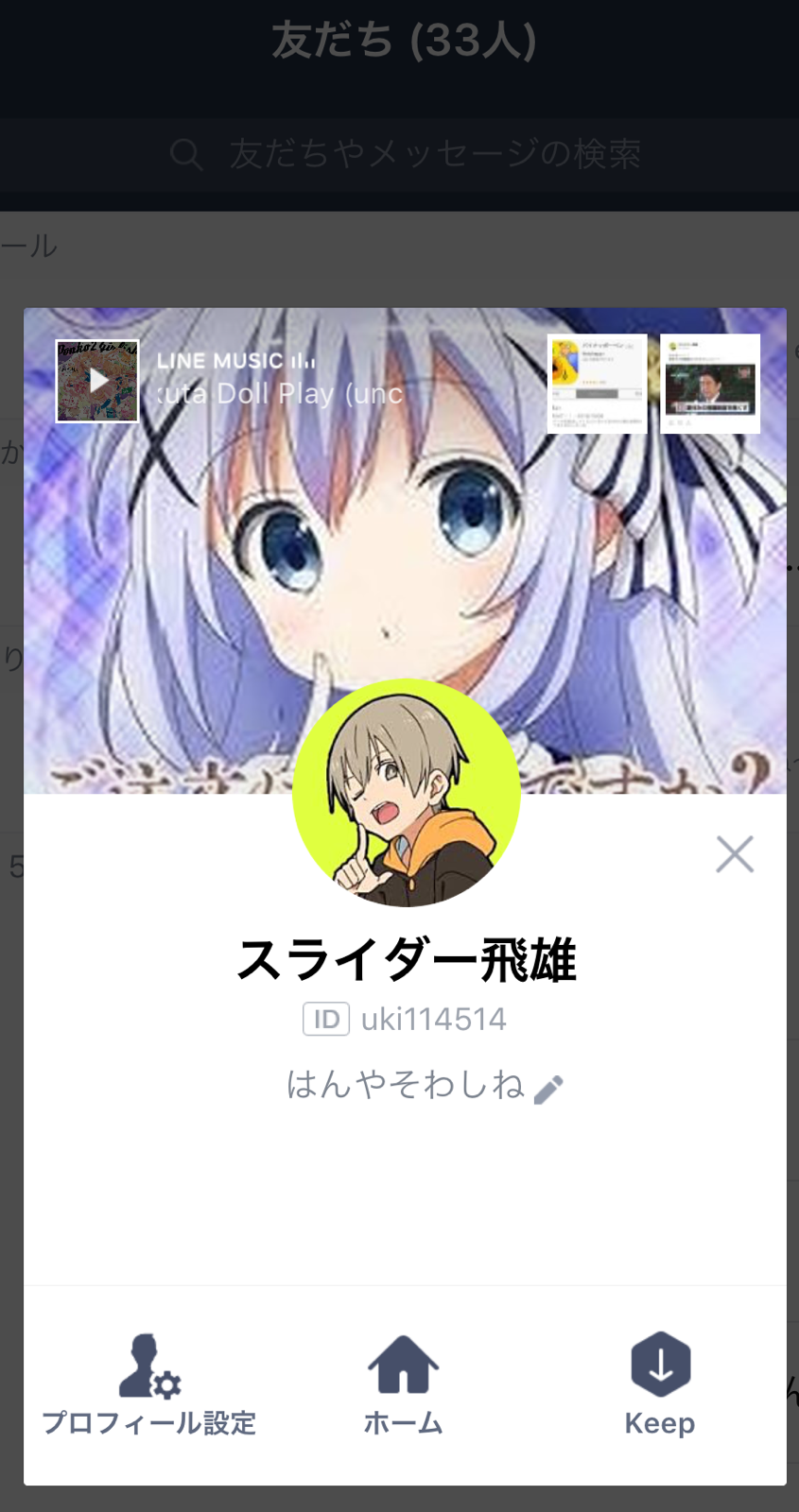Open the timeline post thumbnail with yellow image
799x1512 pixels.
click(598, 383)
